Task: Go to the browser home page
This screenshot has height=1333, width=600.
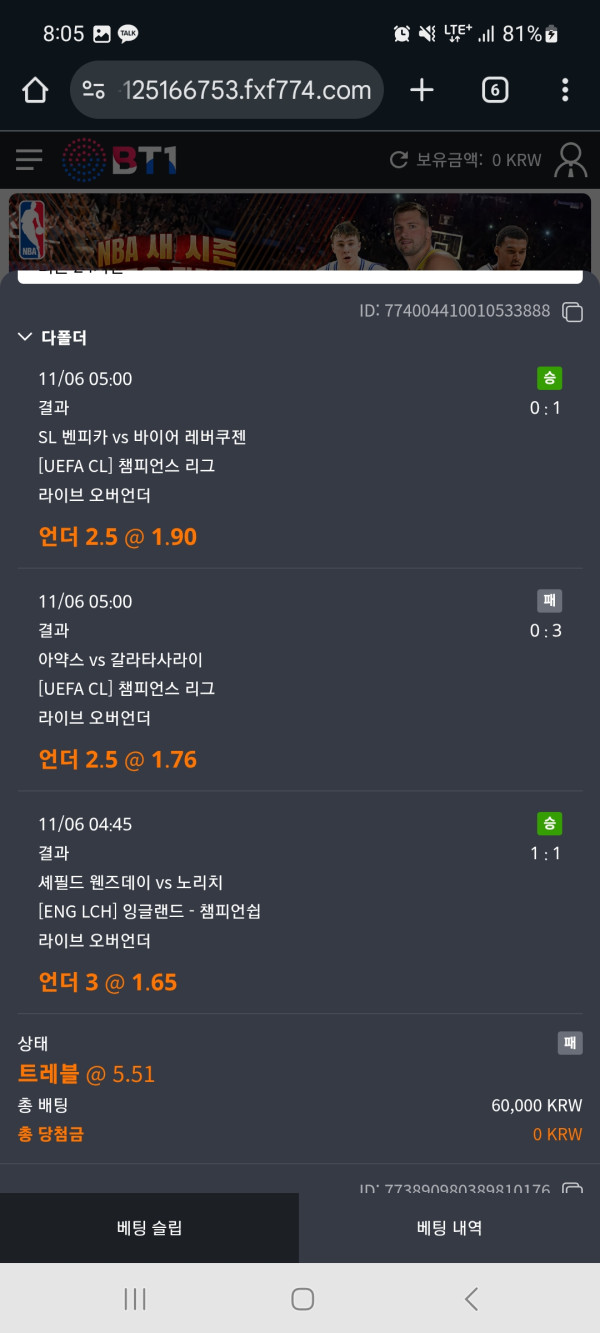Action: (x=35, y=91)
